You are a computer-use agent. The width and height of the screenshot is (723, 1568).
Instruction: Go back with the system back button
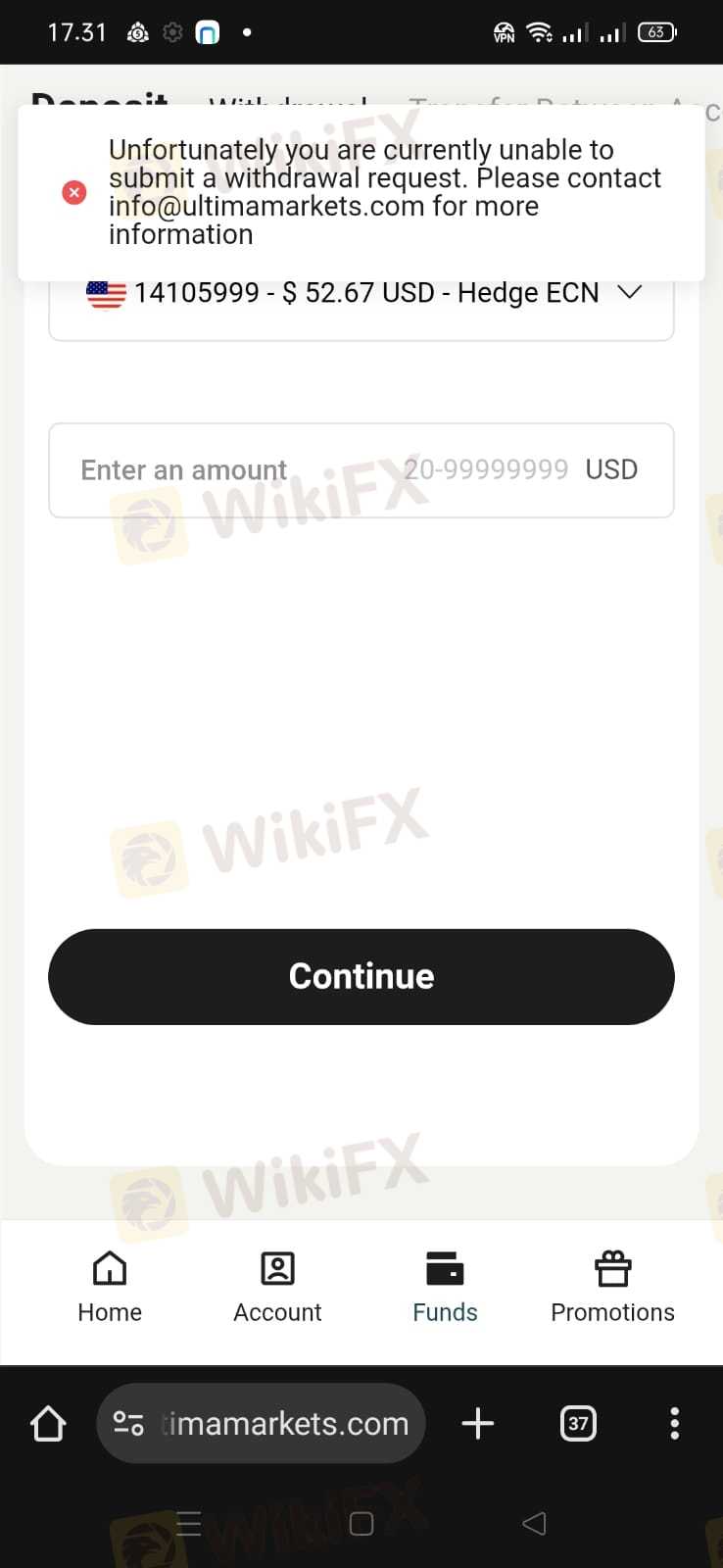coord(534,1523)
